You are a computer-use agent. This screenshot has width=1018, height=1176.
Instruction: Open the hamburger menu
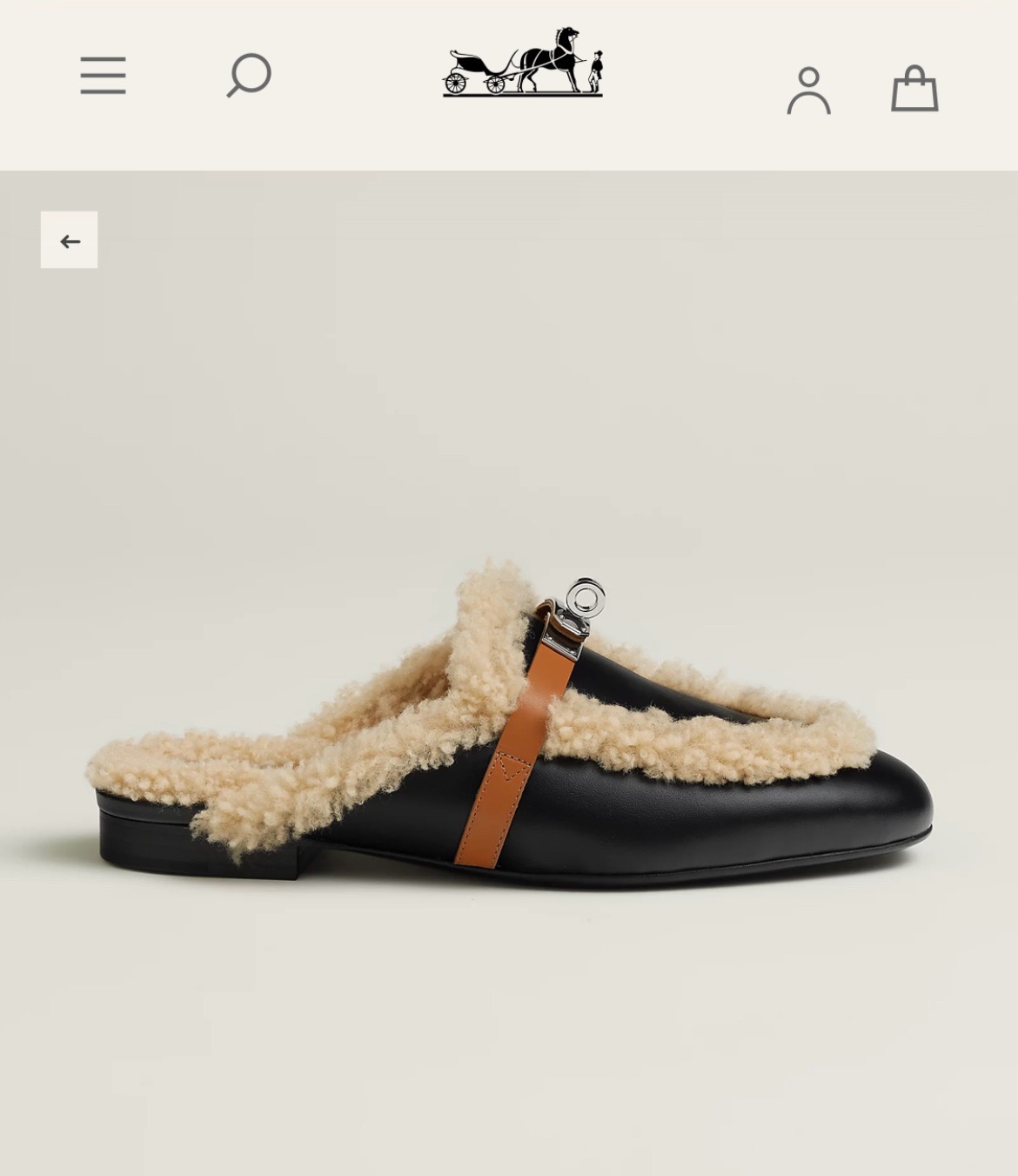point(103,76)
